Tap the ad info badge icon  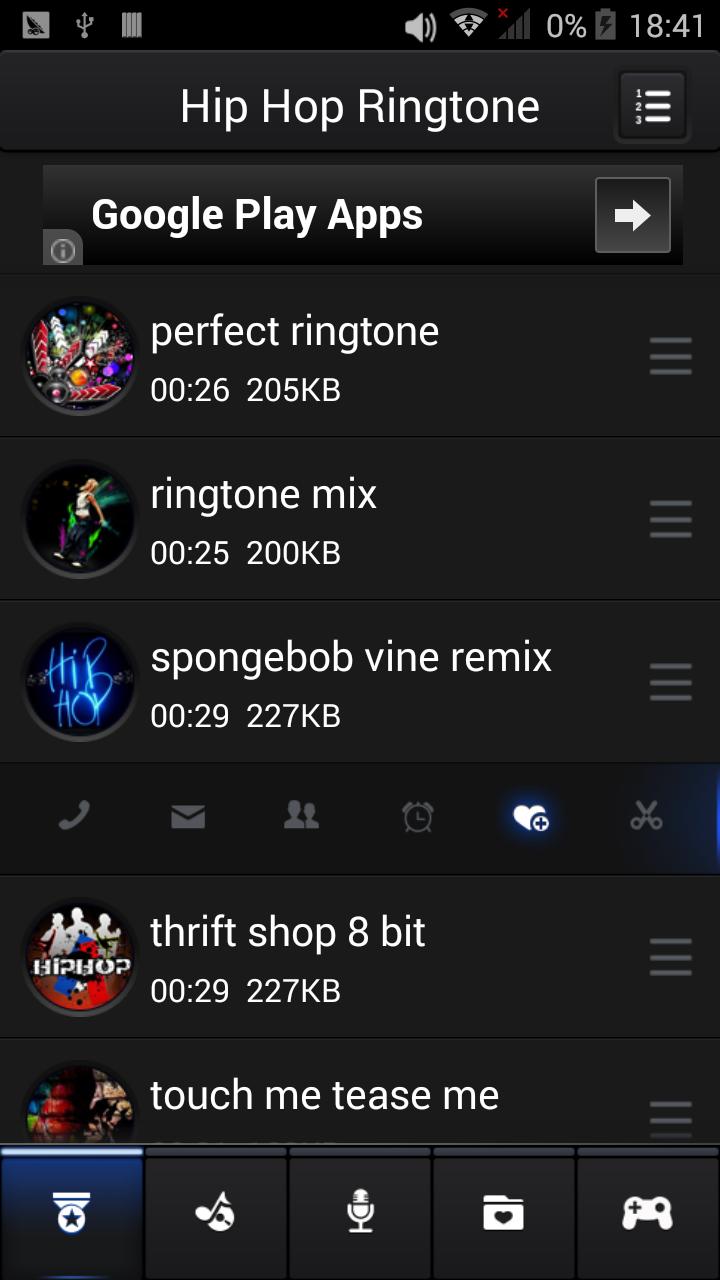[x=62, y=248]
